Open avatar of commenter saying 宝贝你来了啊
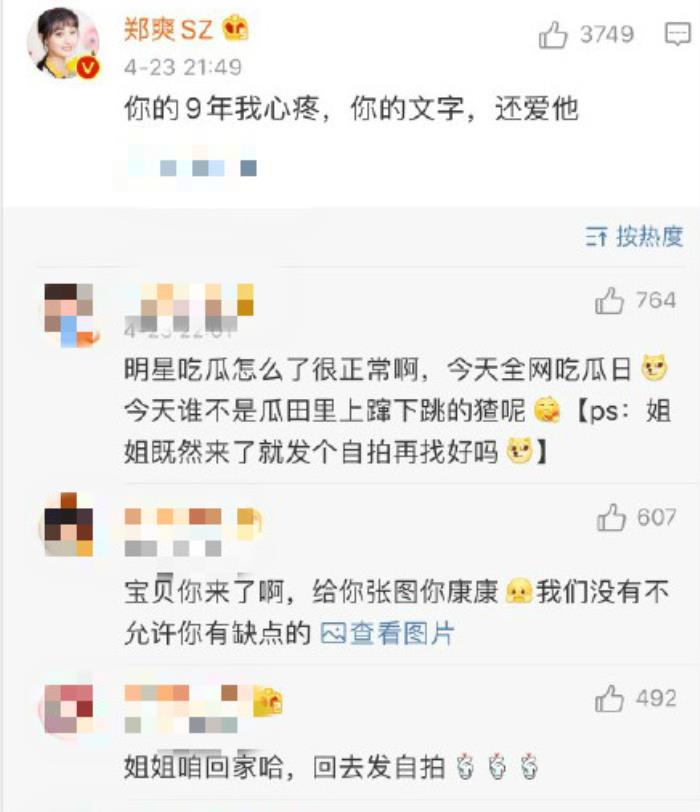This screenshot has width=700, height=812. (x=70, y=525)
